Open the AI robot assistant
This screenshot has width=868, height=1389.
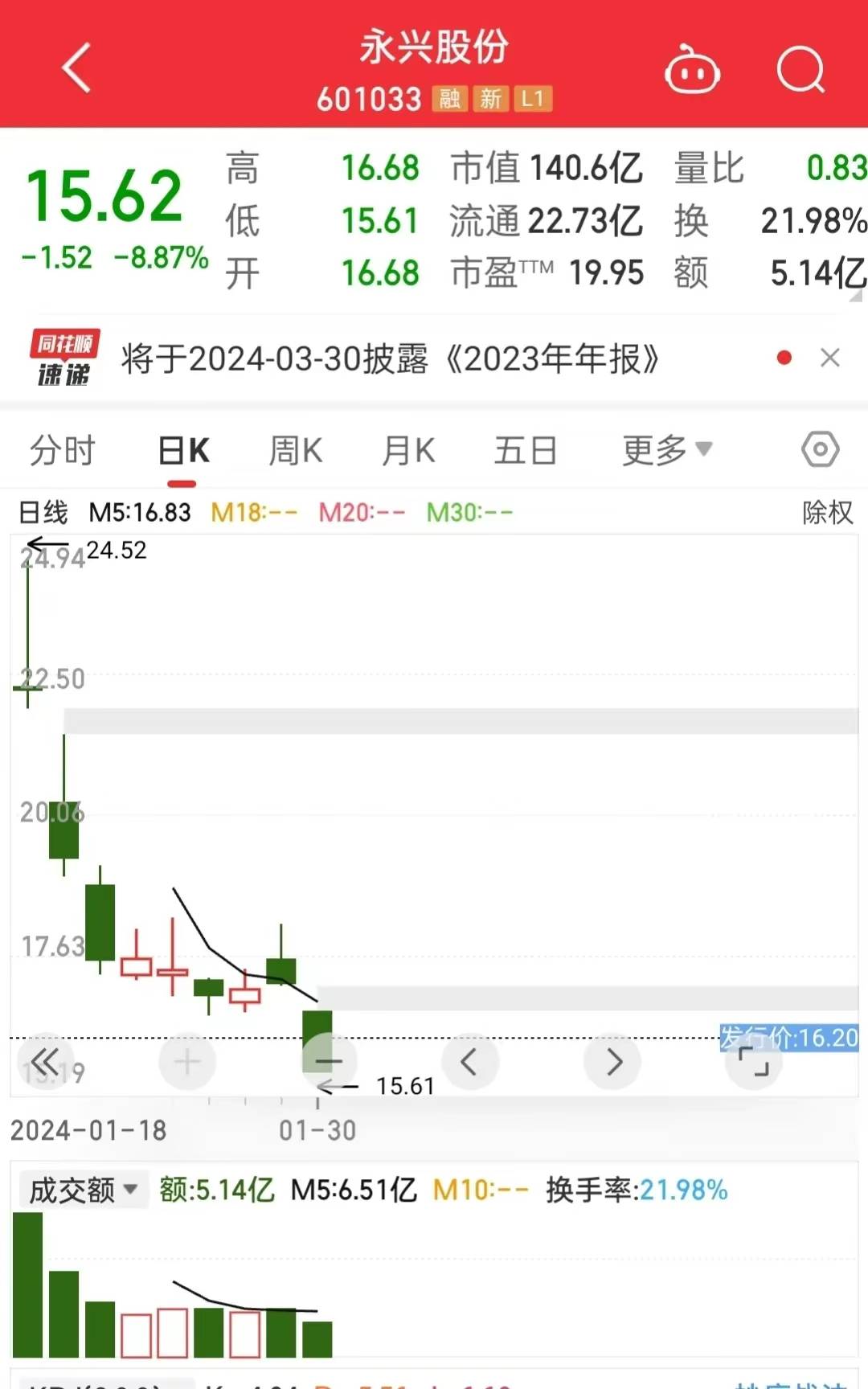[x=693, y=69]
